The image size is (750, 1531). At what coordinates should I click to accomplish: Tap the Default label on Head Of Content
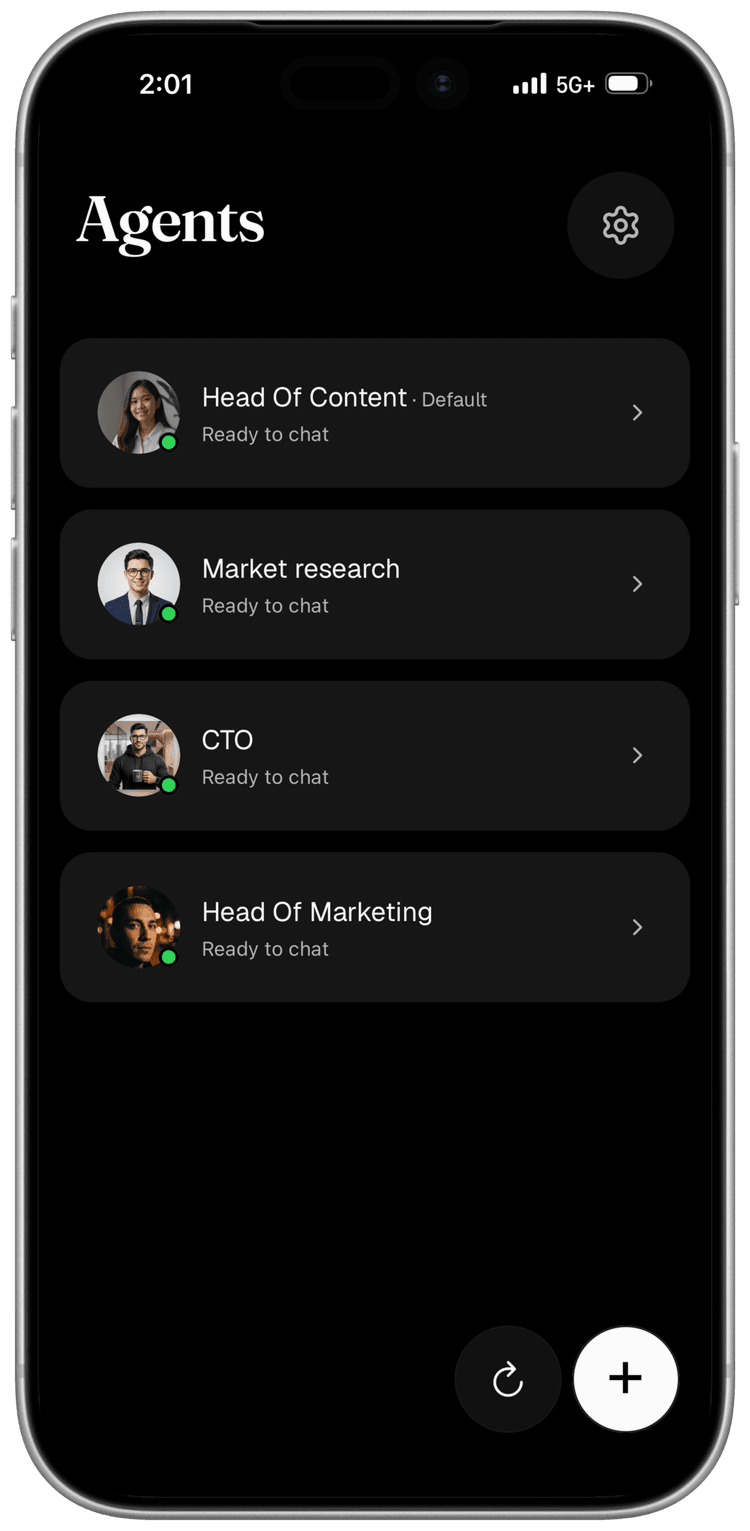click(454, 400)
